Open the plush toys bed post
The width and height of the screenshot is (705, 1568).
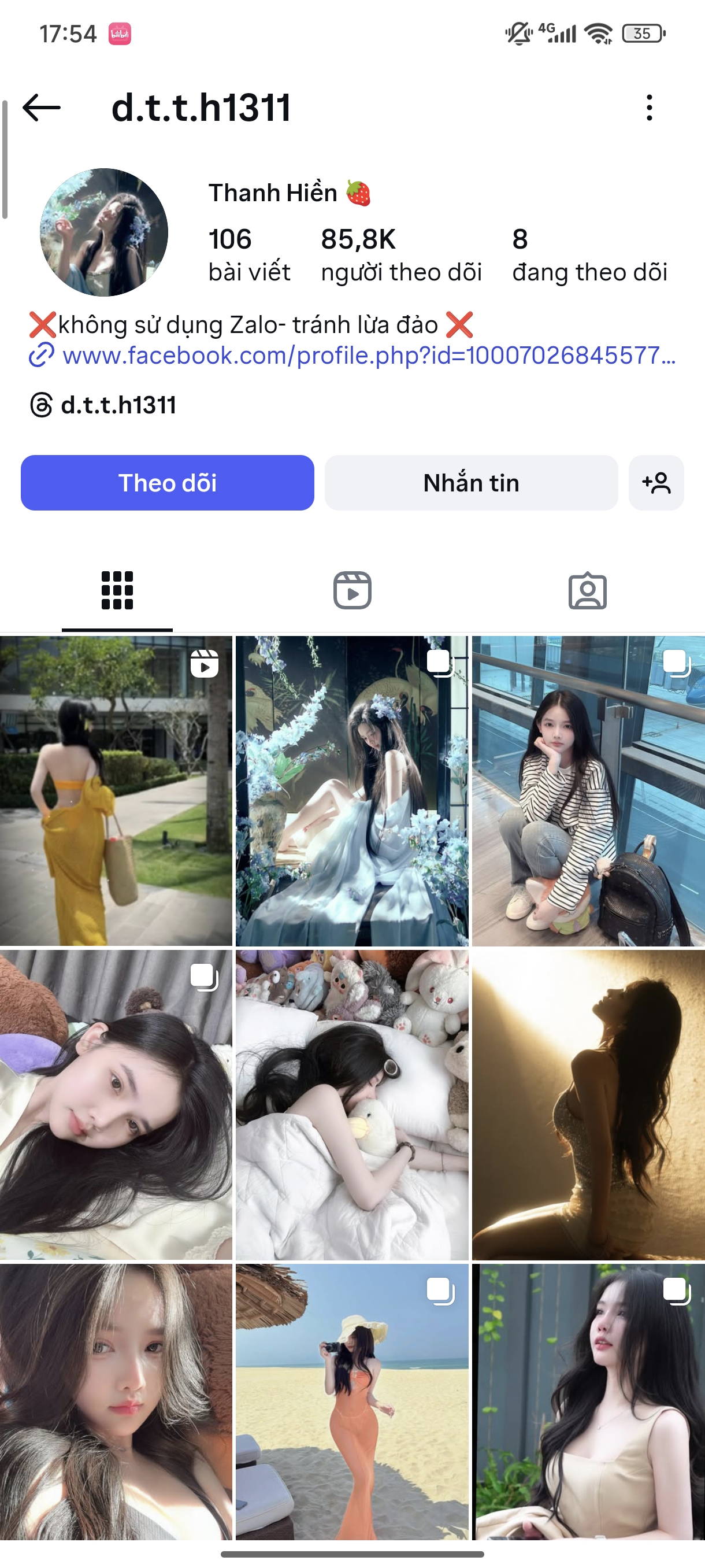pos(351,1104)
